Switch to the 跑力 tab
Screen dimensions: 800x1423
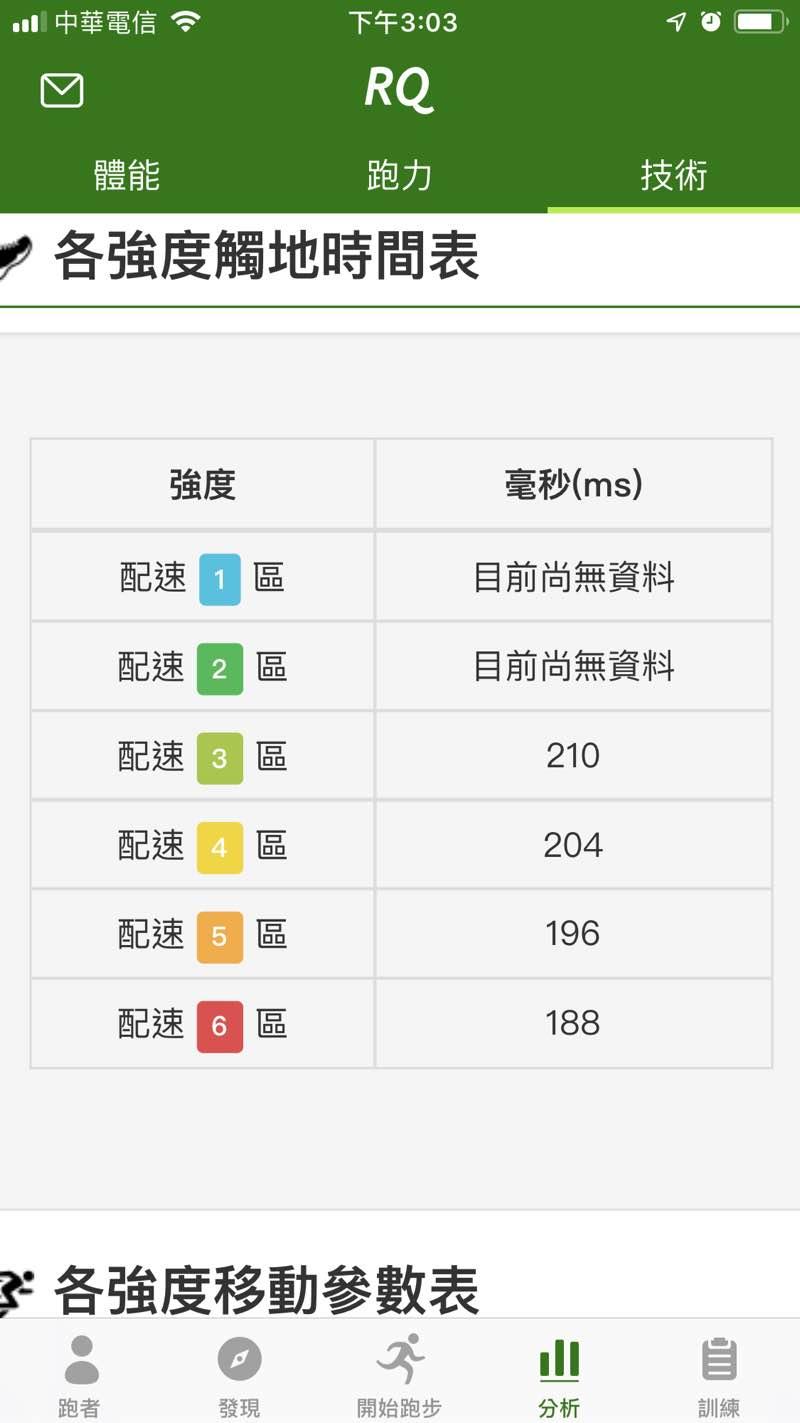(x=399, y=176)
